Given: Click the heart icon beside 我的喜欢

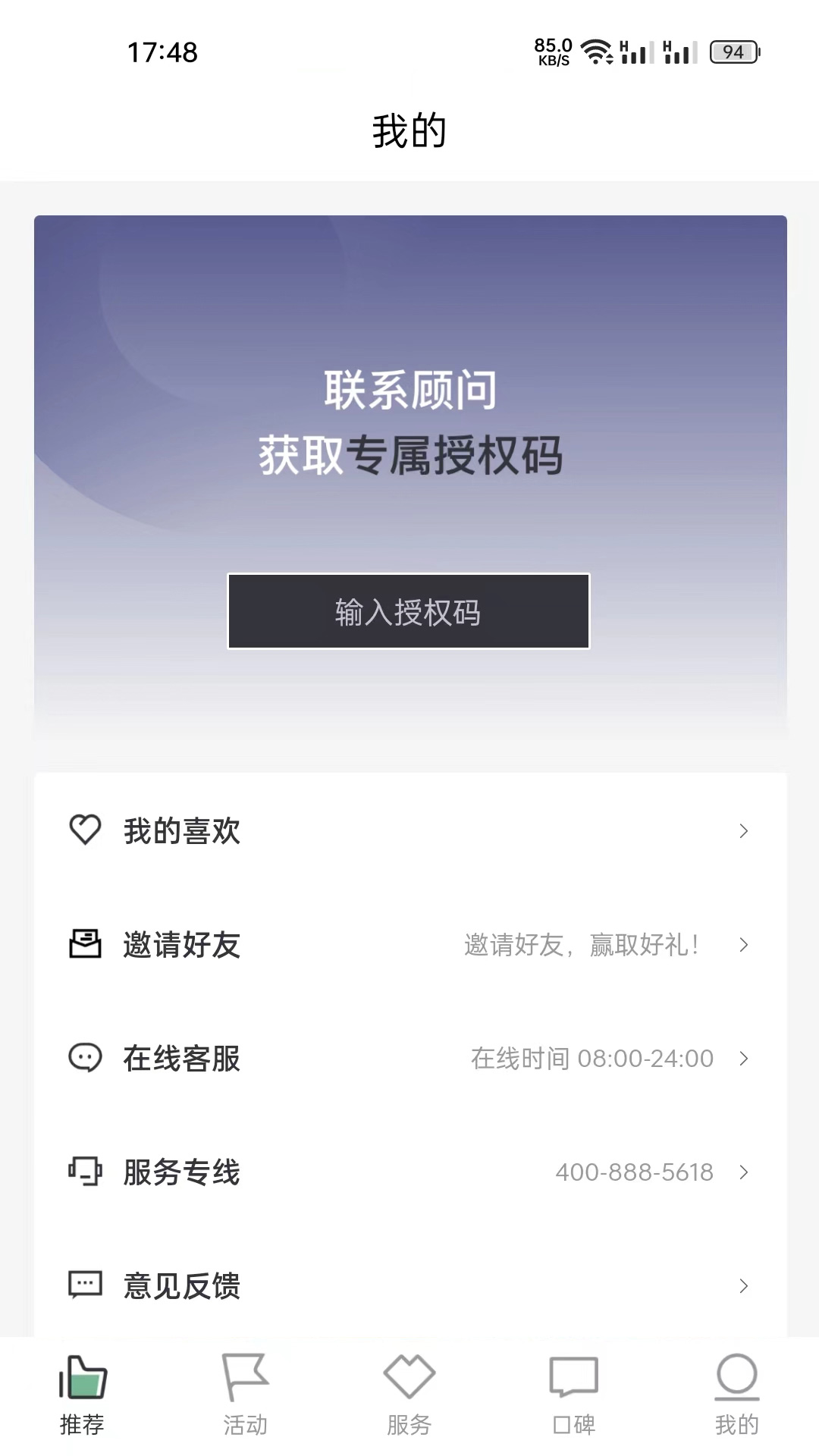Looking at the screenshot, I should coord(85,830).
